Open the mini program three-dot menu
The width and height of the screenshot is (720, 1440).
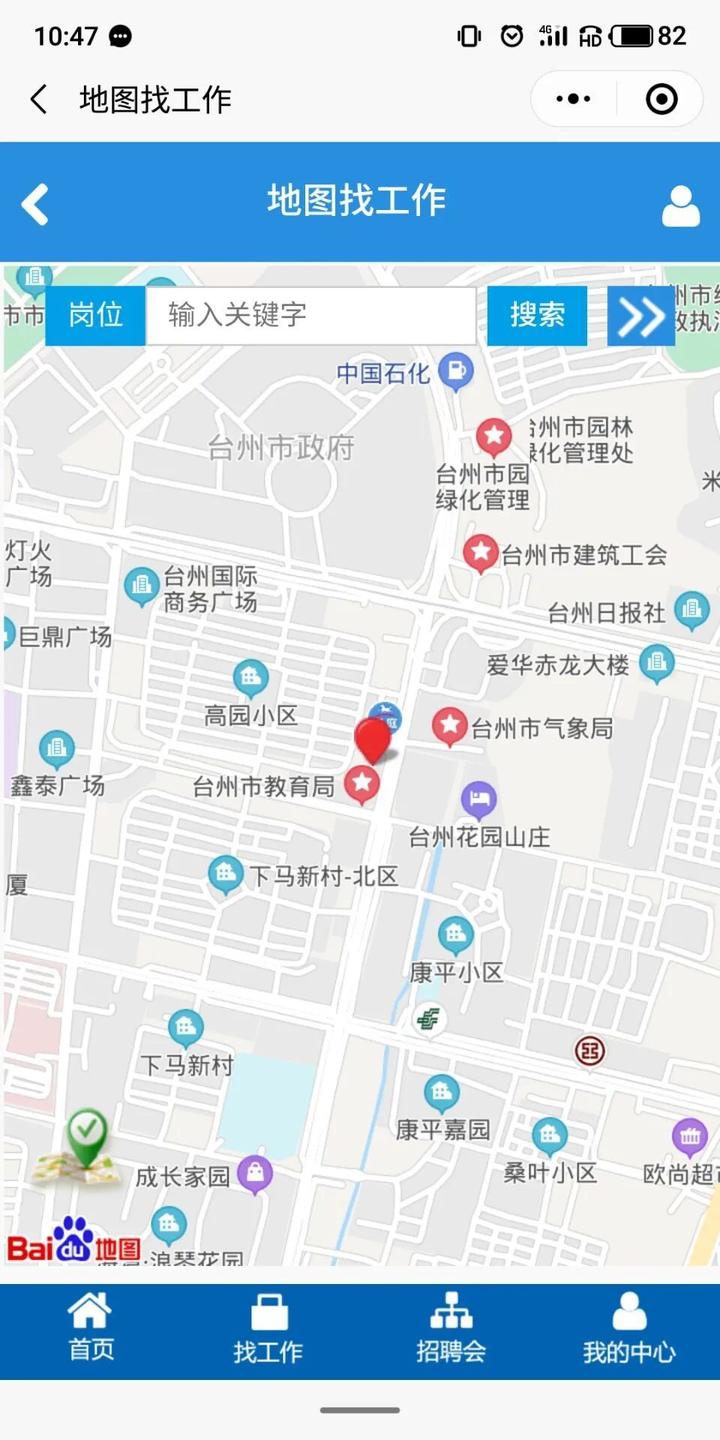click(x=573, y=99)
